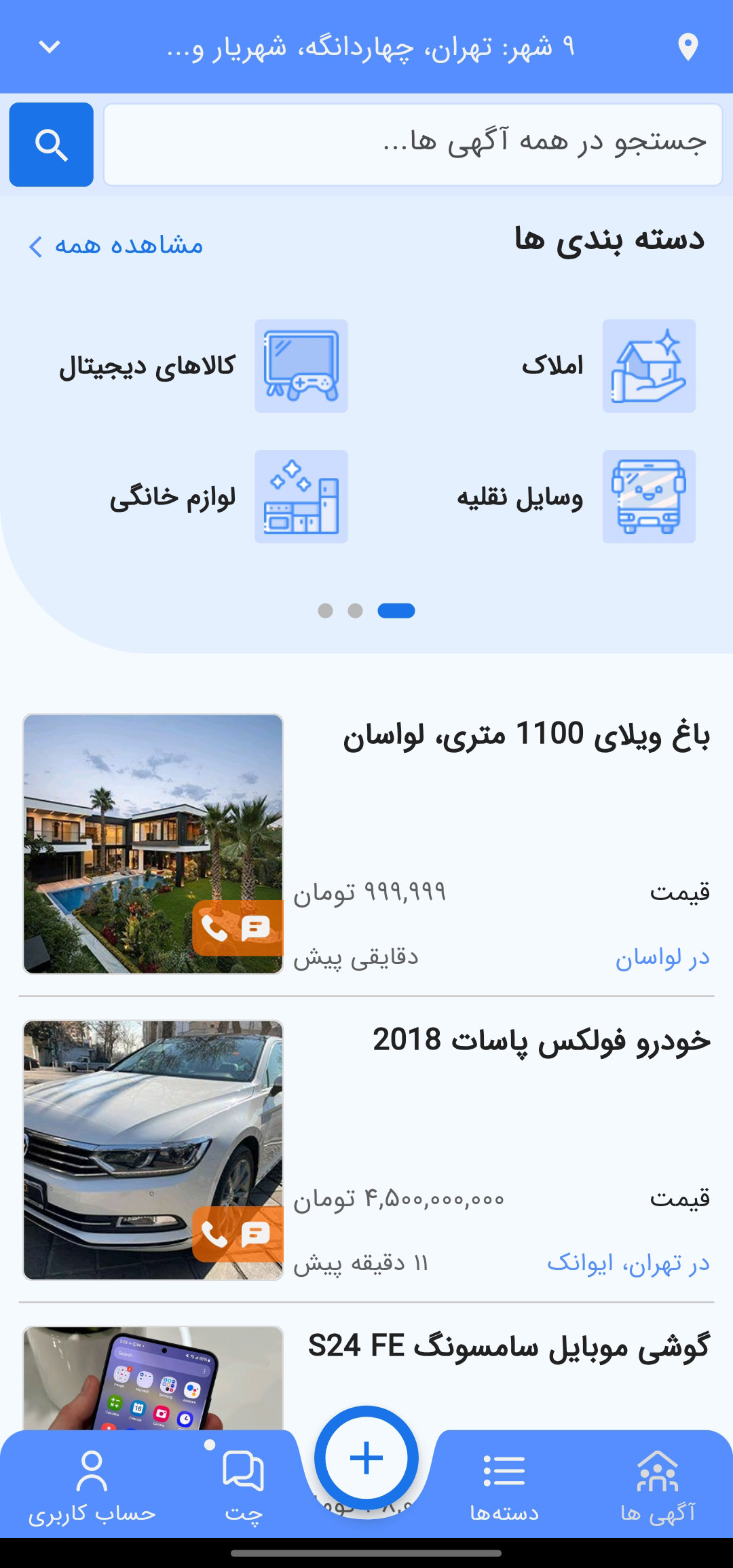Switch to حساب کاربری tab
The image size is (733, 1568).
tap(92, 1484)
